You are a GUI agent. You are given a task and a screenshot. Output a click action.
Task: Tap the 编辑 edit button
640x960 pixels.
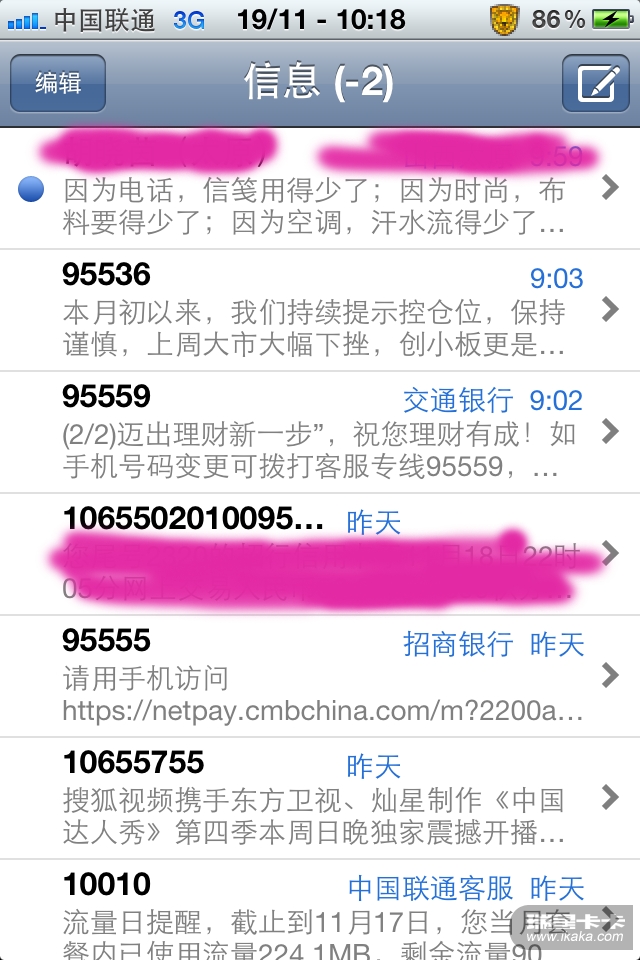point(58,83)
